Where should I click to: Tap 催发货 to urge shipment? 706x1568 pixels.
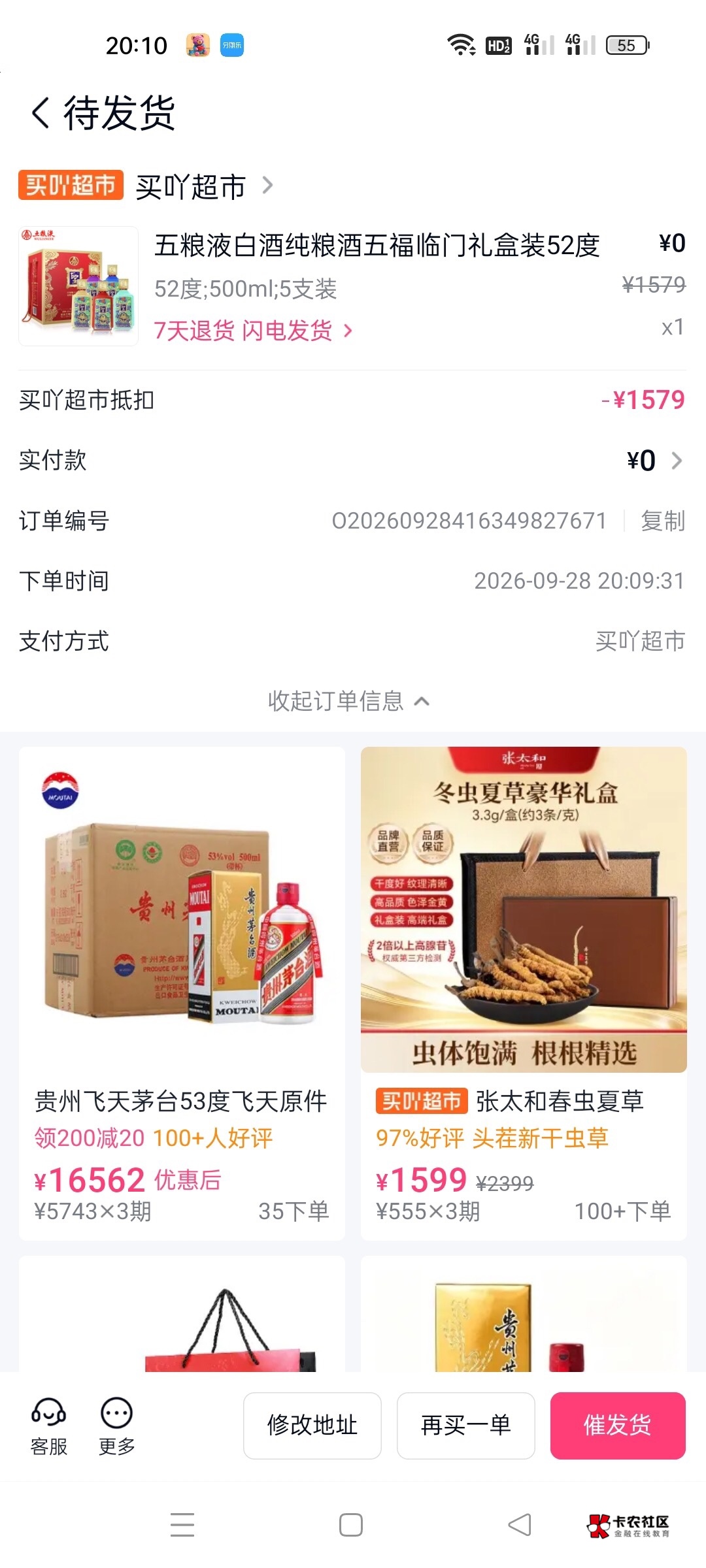(x=618, y=1426)
